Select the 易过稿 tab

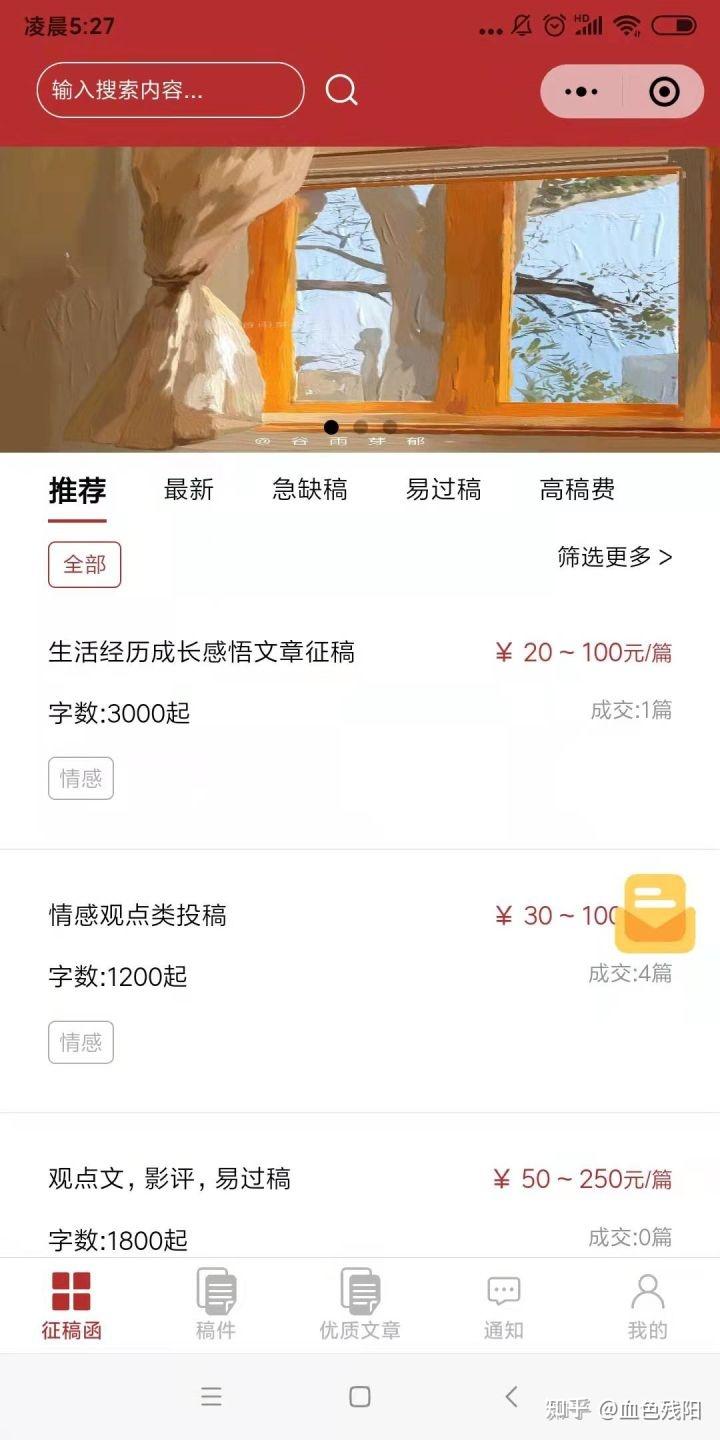443,489
